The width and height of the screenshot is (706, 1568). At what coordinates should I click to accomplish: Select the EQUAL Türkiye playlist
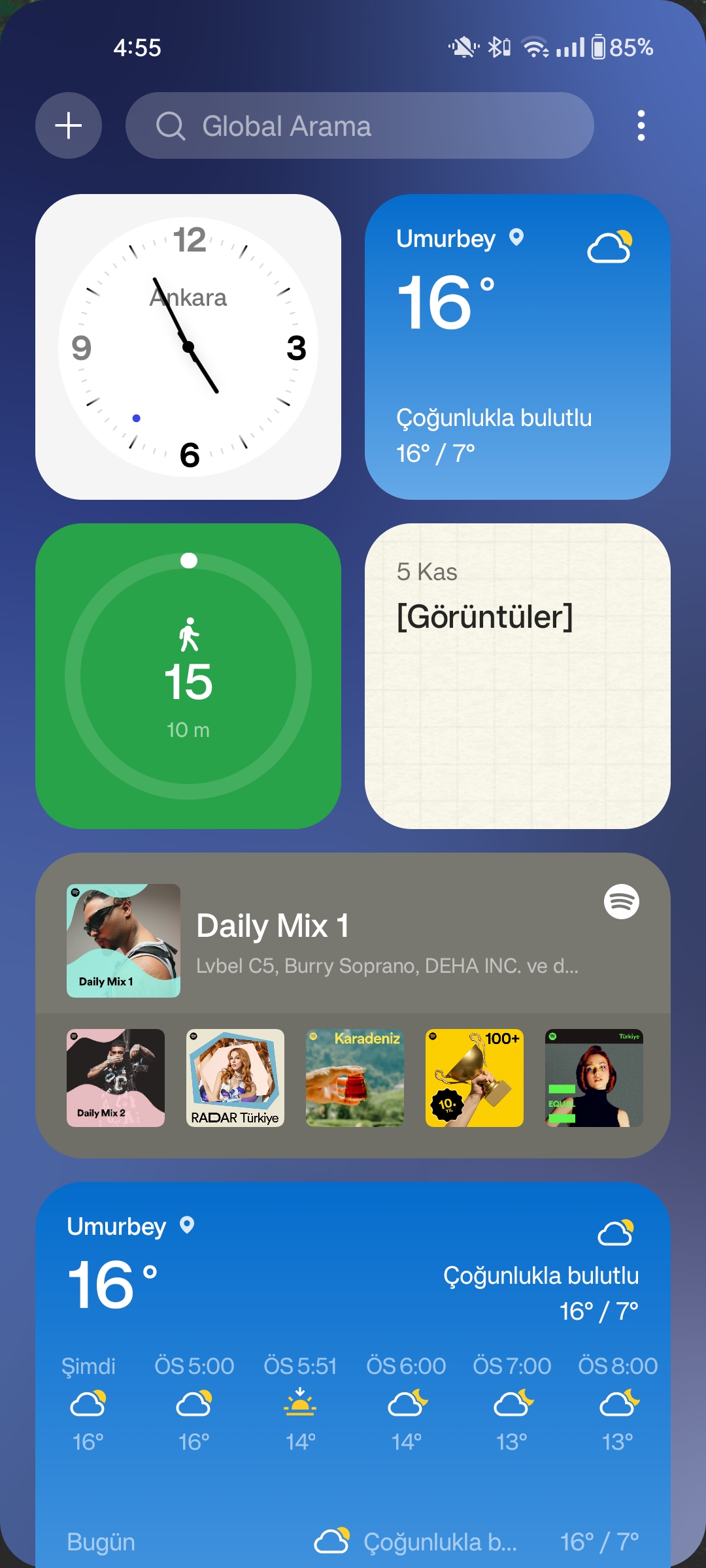(594, 1078)
